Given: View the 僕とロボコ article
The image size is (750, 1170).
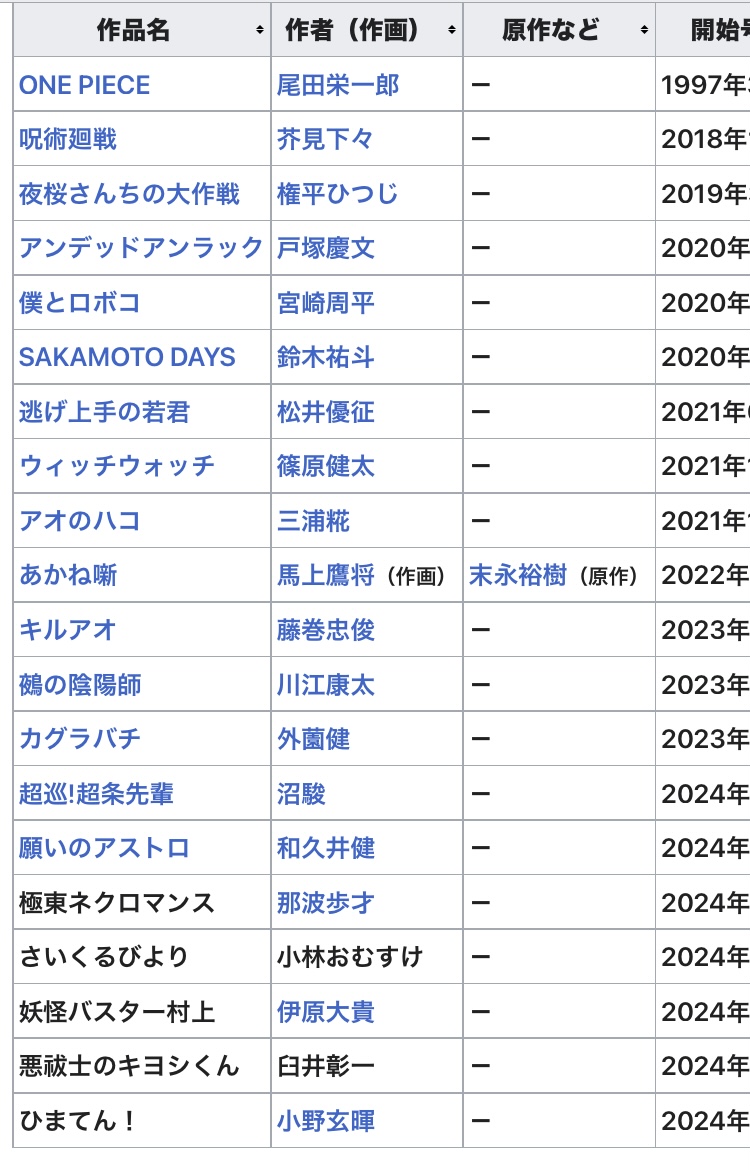Looking at the screenshot, I should (80, 302).
